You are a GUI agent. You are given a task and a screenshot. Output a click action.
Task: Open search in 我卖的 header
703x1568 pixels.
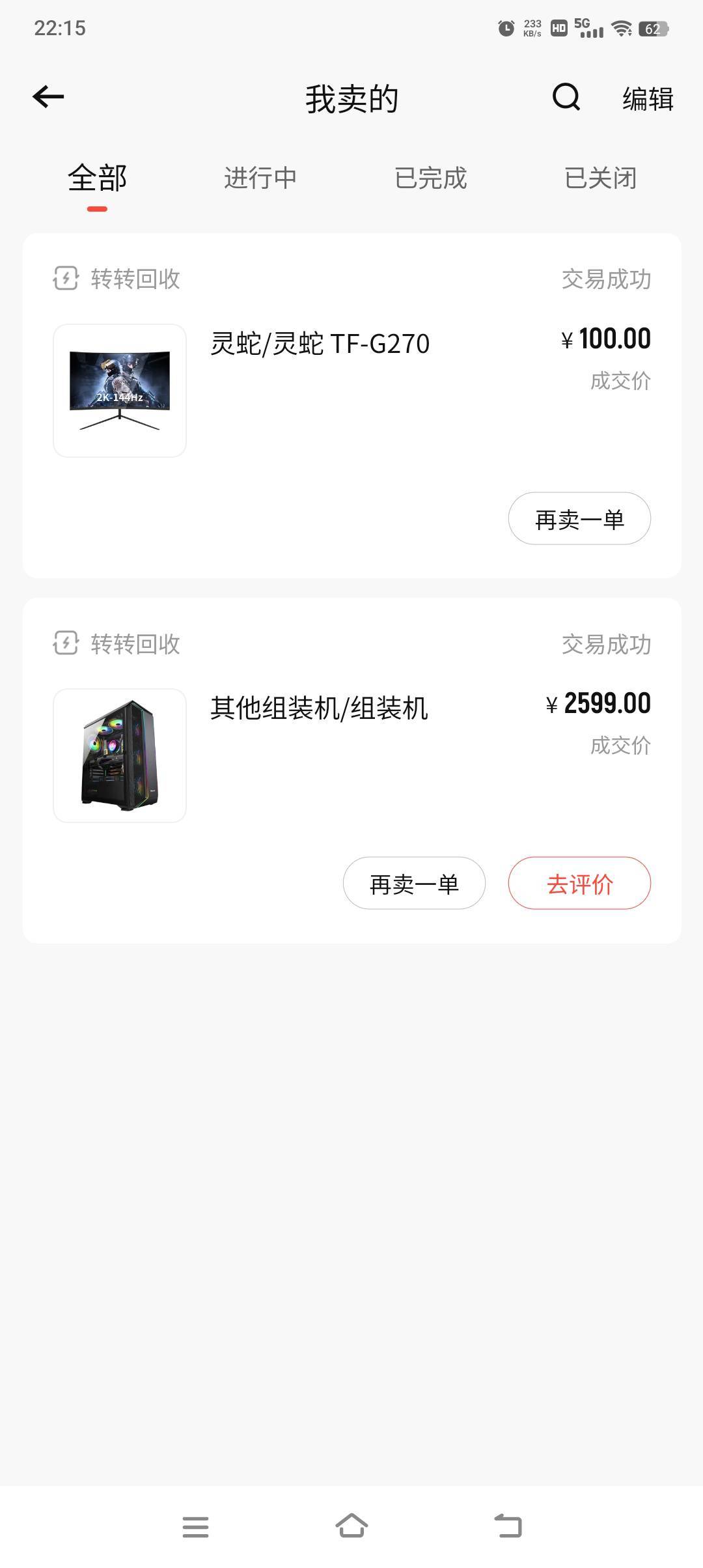click(x=566, y=98)
